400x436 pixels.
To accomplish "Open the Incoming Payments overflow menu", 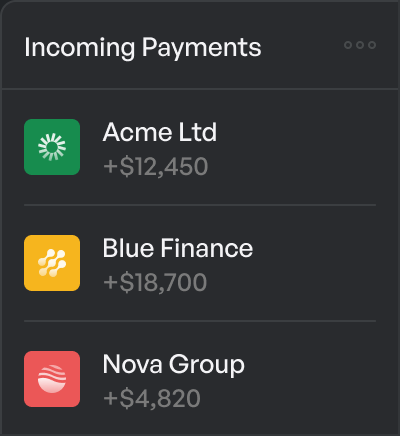I will coord(360,45).
